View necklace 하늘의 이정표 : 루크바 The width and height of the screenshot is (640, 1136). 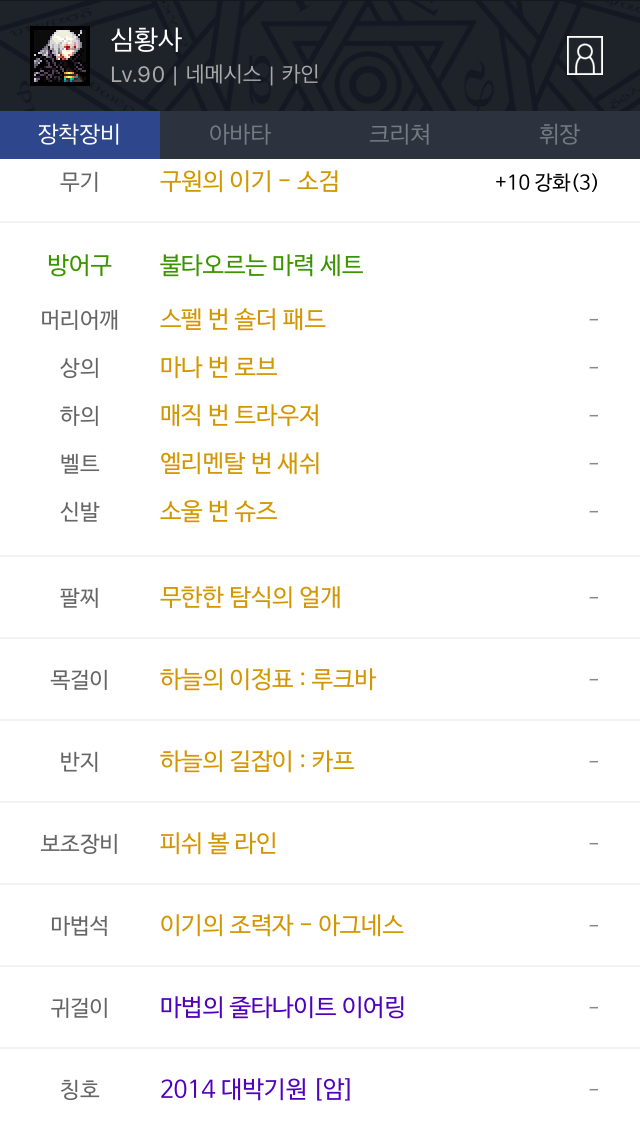pyautogui.click(x=268, y=680)
